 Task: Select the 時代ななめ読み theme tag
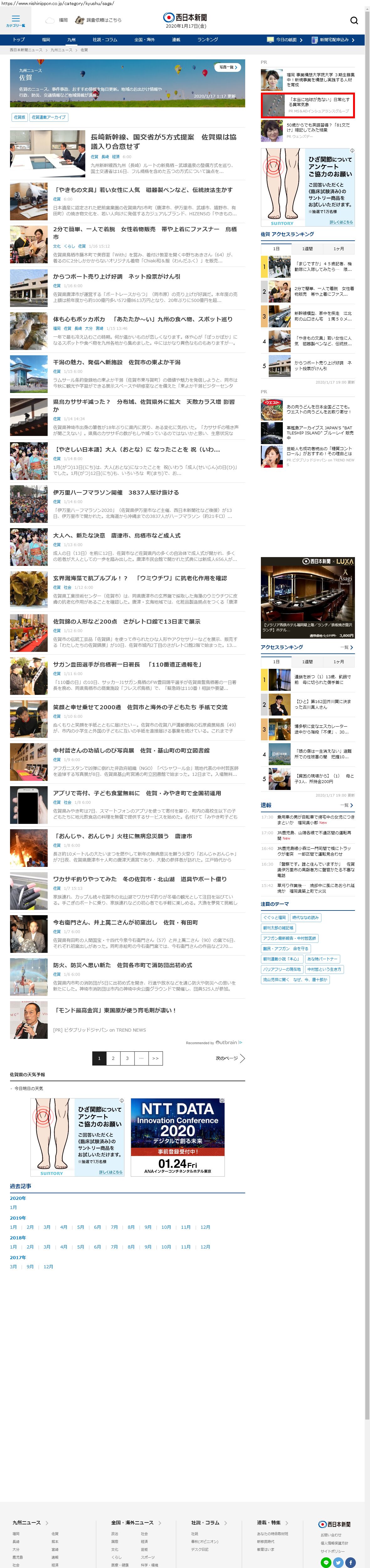click(x=305, y=917)
